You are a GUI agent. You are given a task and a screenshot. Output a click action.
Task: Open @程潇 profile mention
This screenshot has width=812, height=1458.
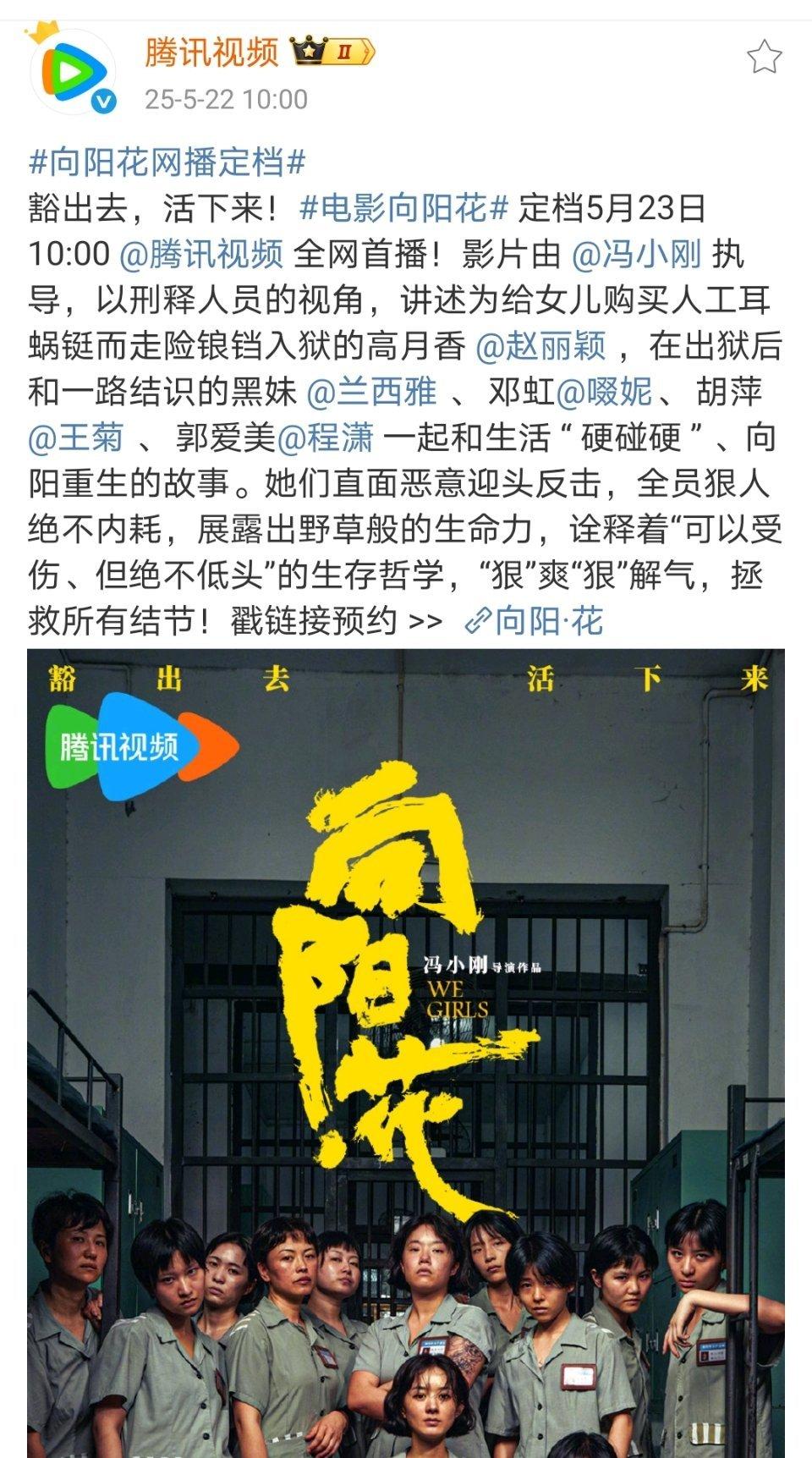click(x=326, y=437)
